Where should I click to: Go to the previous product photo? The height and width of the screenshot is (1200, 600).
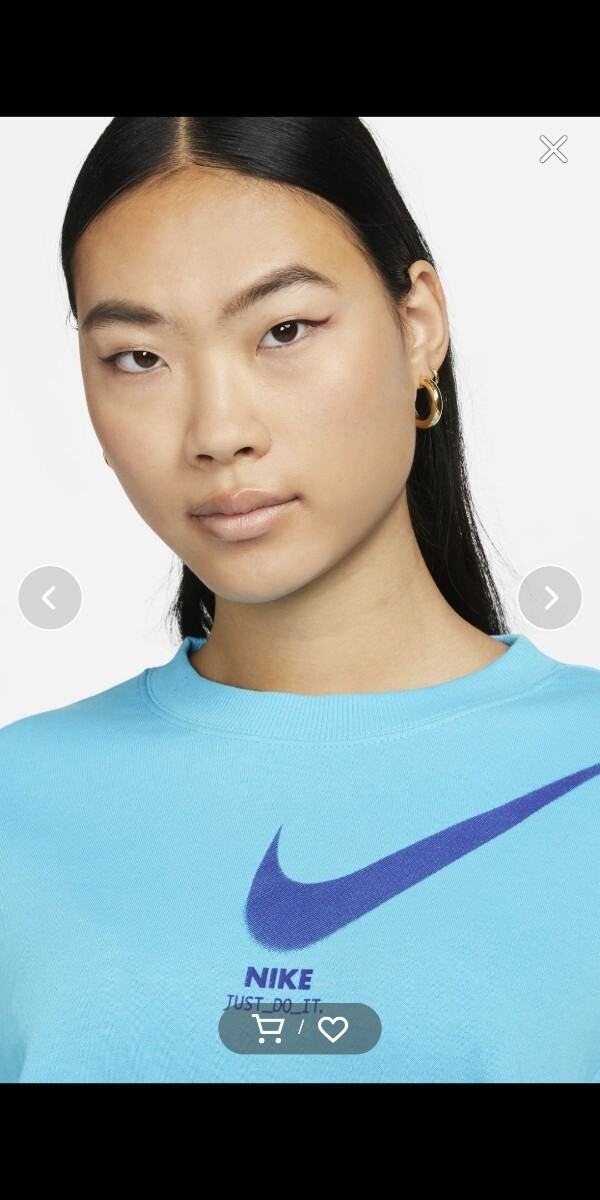click(x=50, y=598)
